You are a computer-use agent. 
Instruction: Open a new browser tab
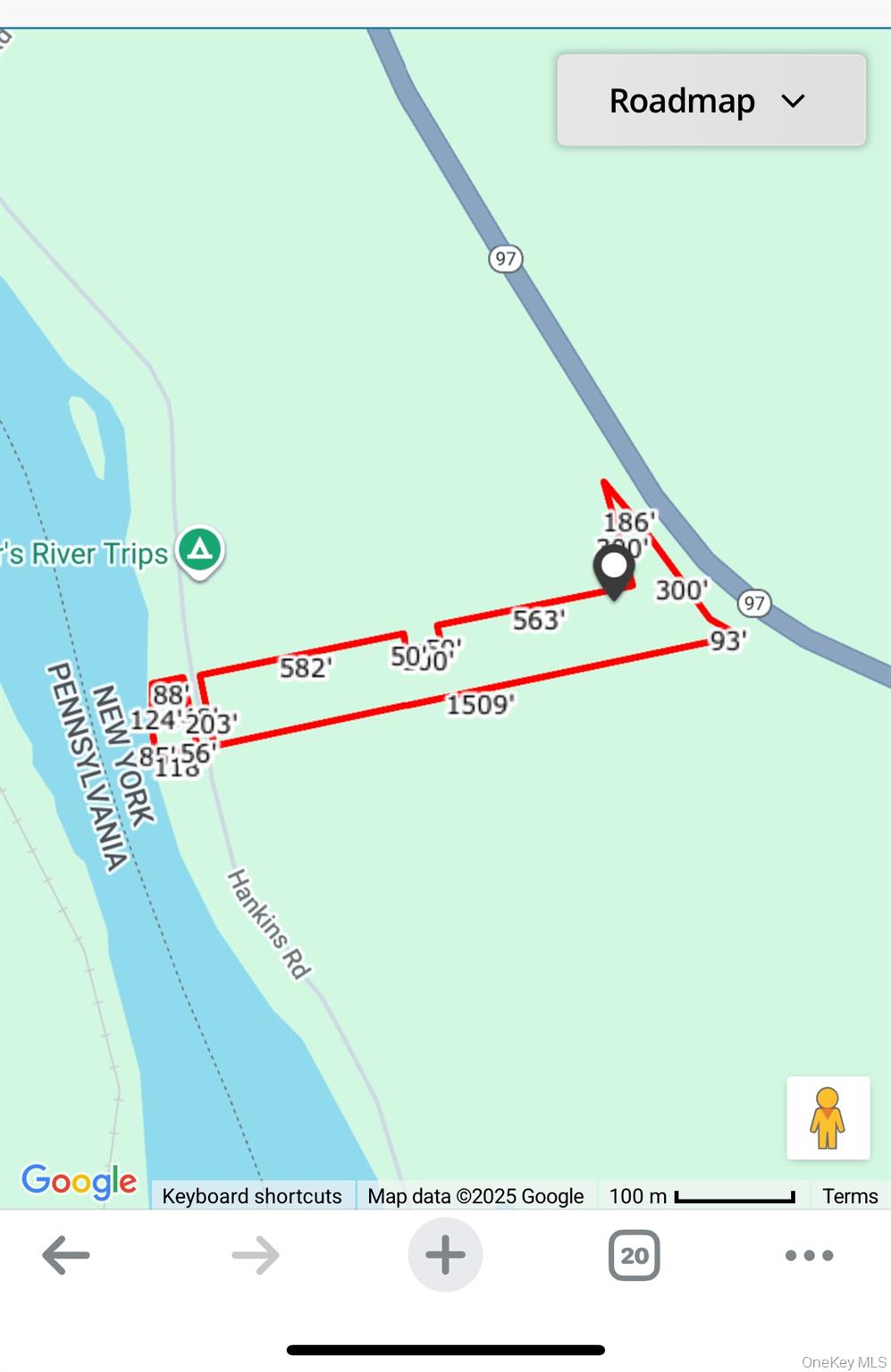coord(445,1255)
